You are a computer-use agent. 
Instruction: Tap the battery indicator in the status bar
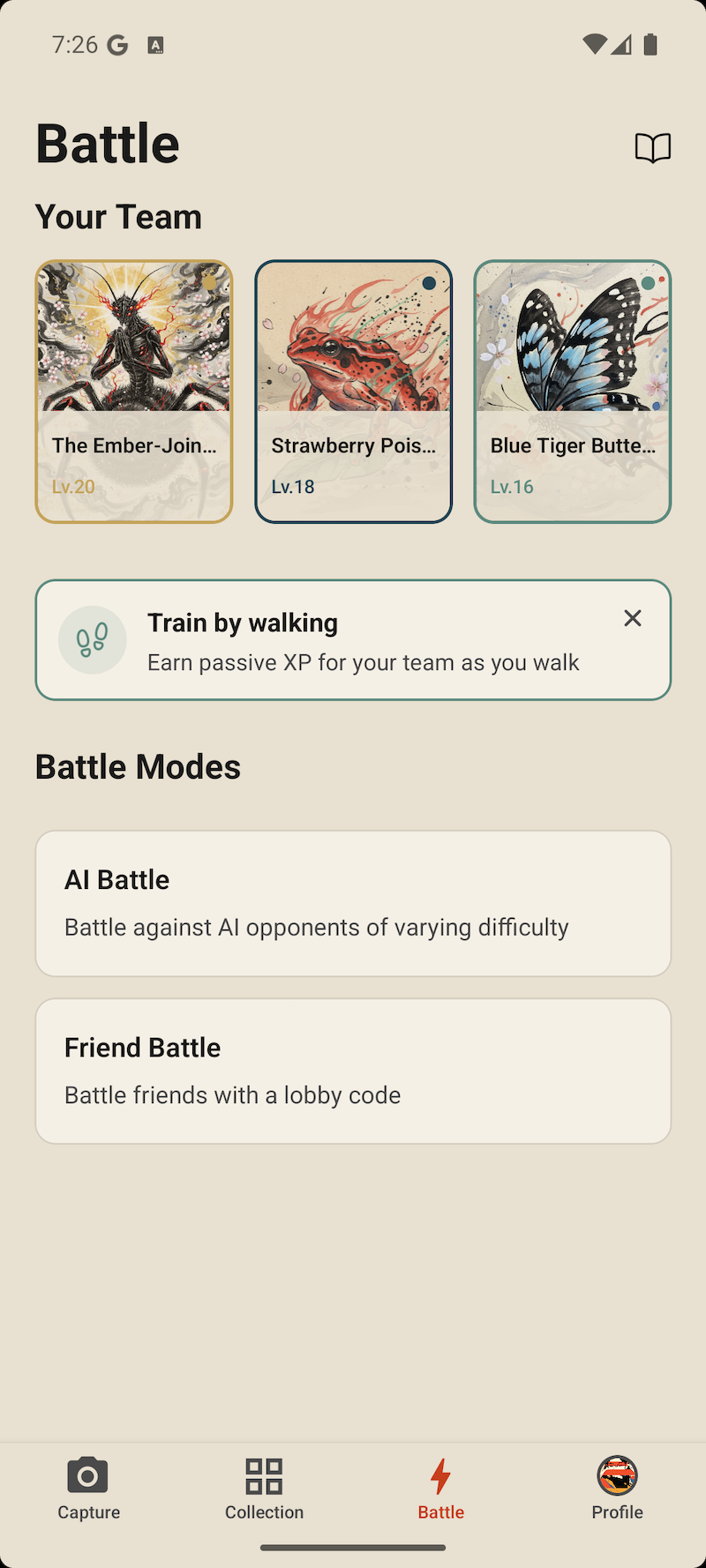click(x=650, y=44)
